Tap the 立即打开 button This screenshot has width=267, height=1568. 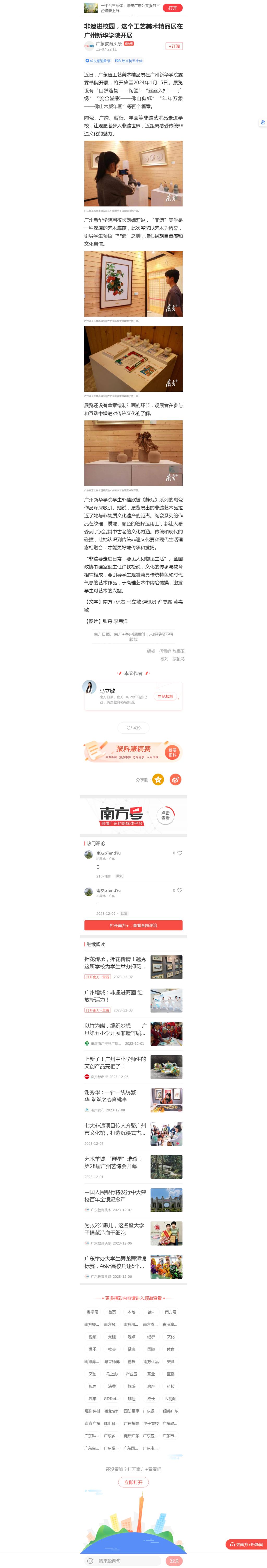click(x=133, y=1482)
